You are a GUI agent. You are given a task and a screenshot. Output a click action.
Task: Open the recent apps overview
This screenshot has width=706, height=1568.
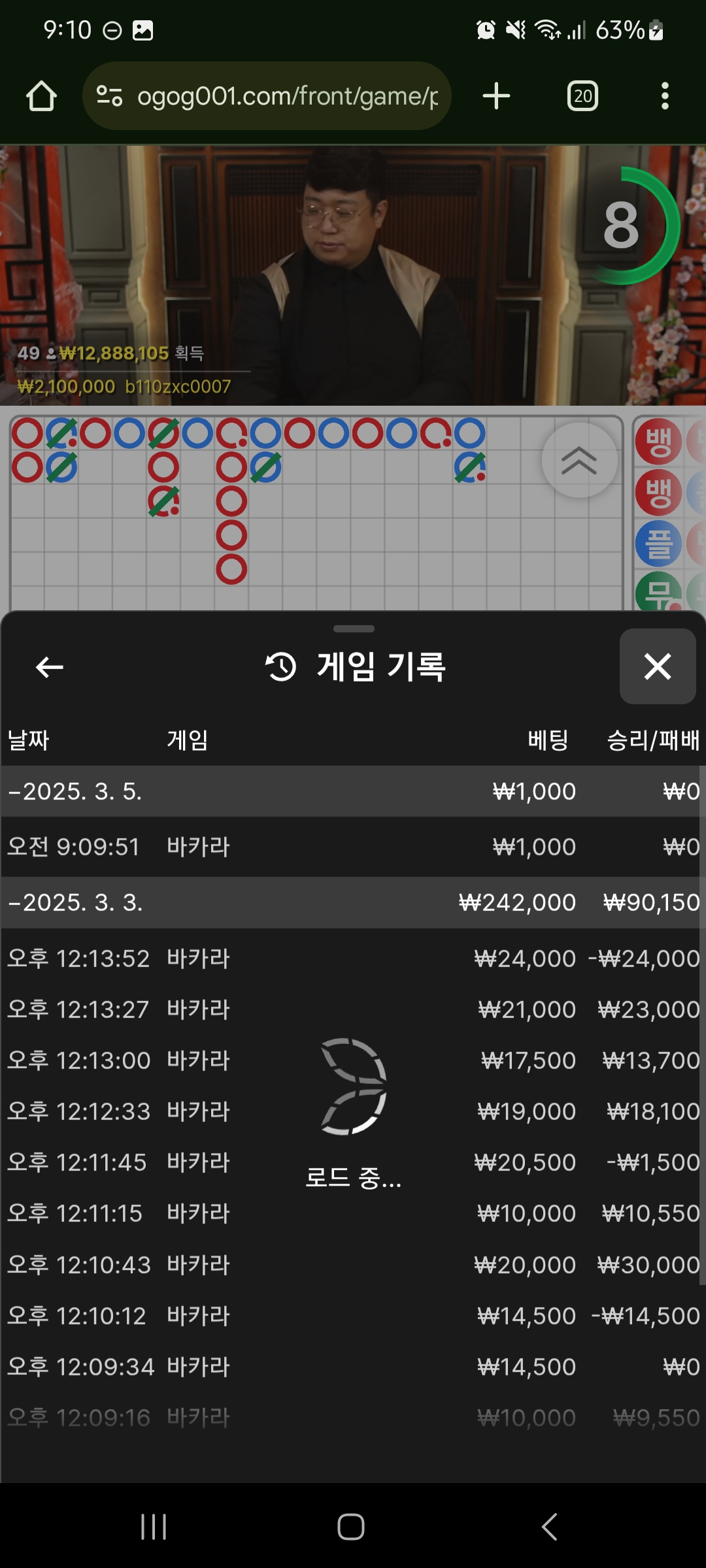tap(154, 1527)
